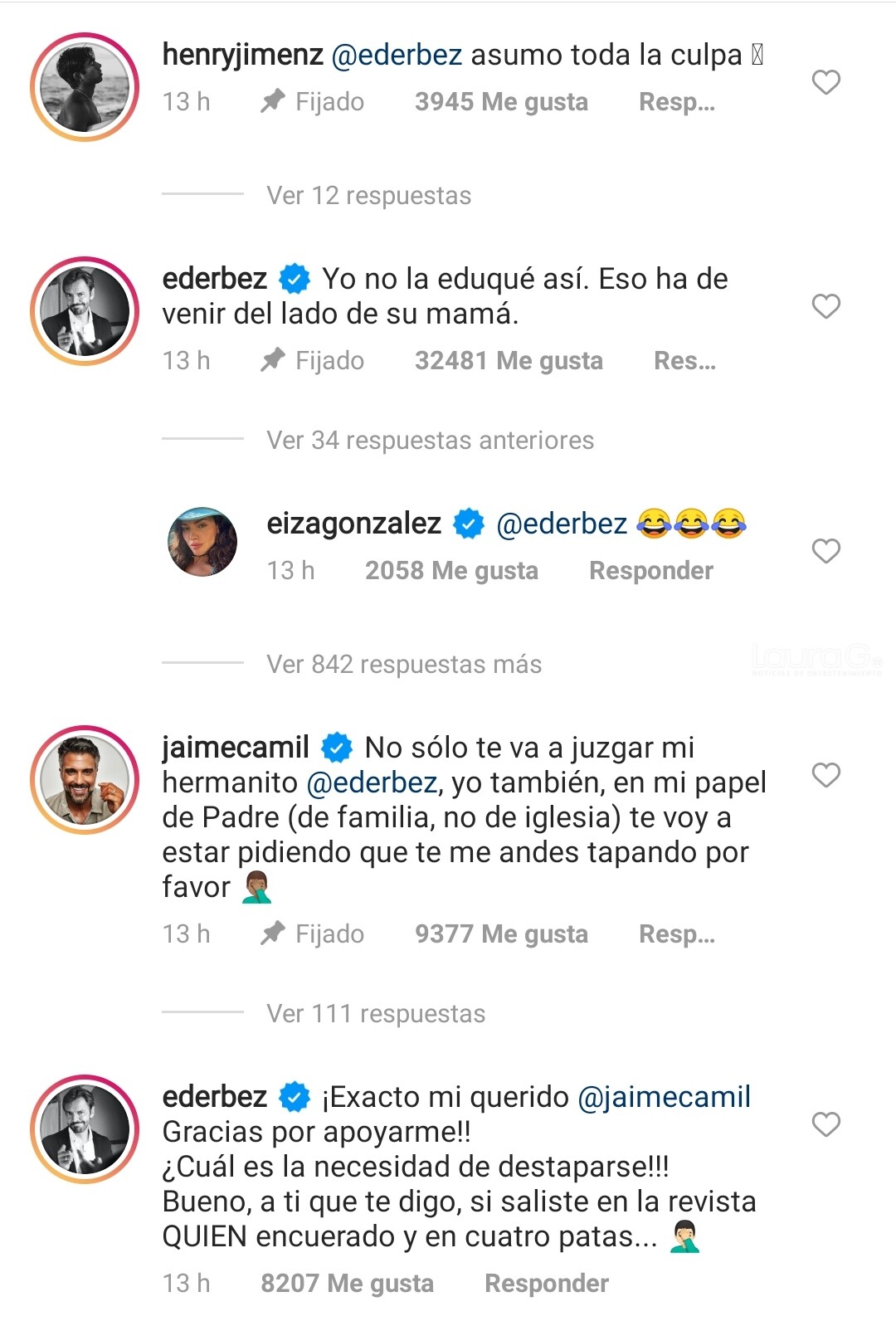The width and height of the screenshot is (896, 1321).
Task: Reply to ederbez's "Yo no la eduqué así" comment
Action: [x=684, y=361]
